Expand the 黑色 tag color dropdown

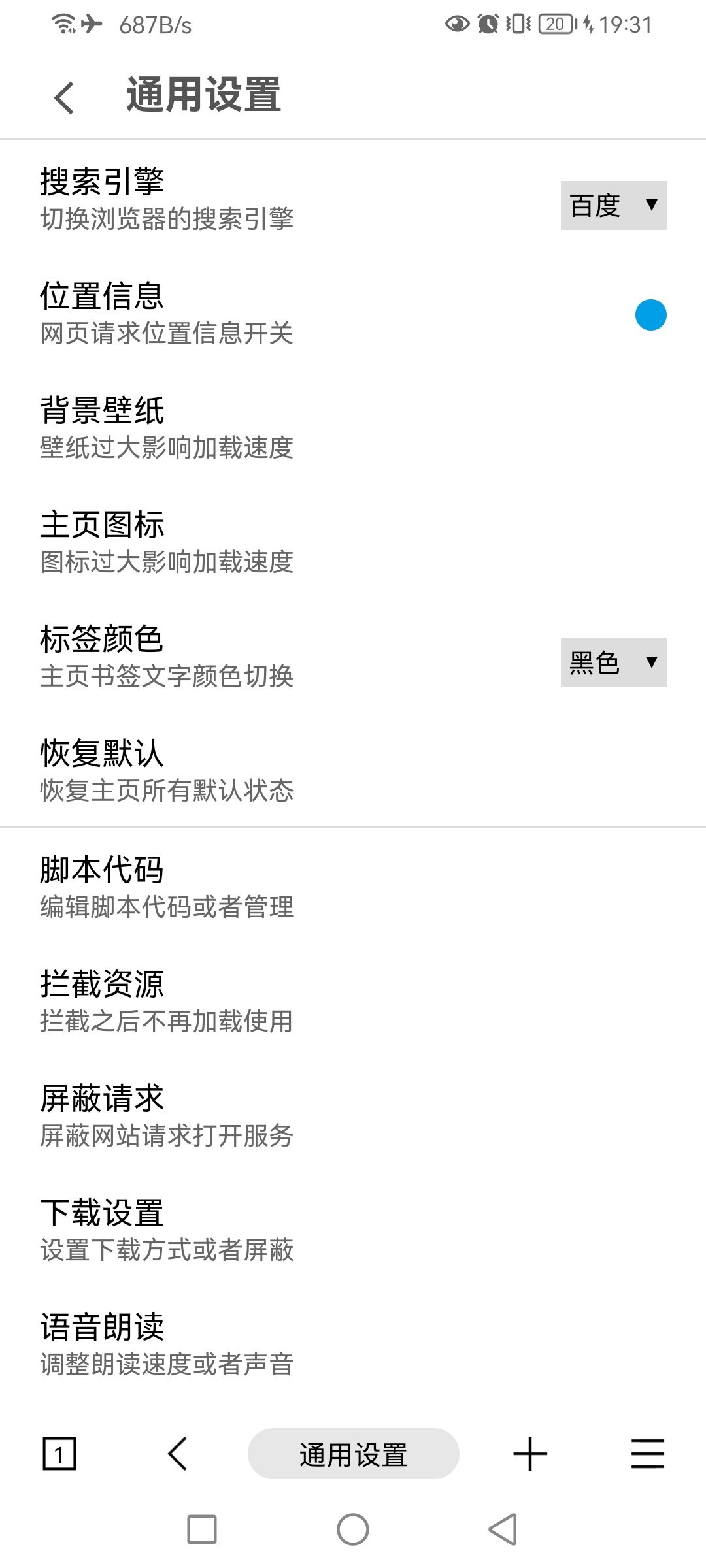tap(613, 662)
